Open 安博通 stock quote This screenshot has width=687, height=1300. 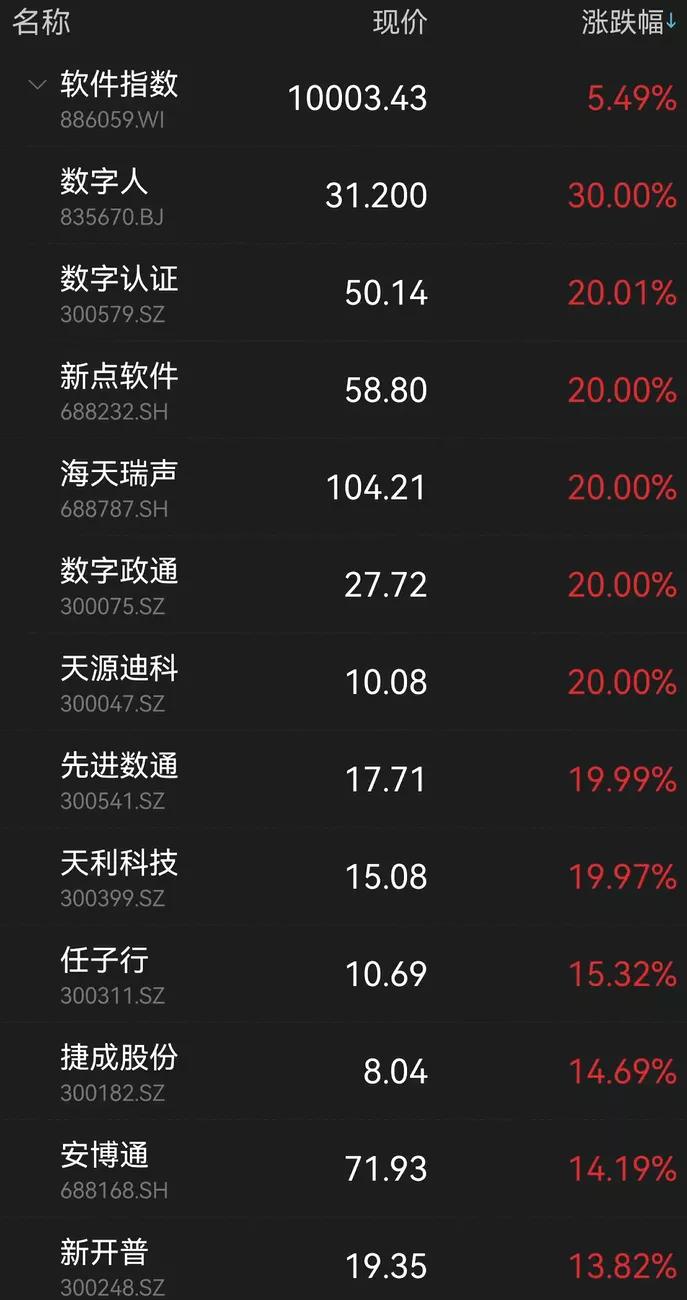pos(343,1168)
